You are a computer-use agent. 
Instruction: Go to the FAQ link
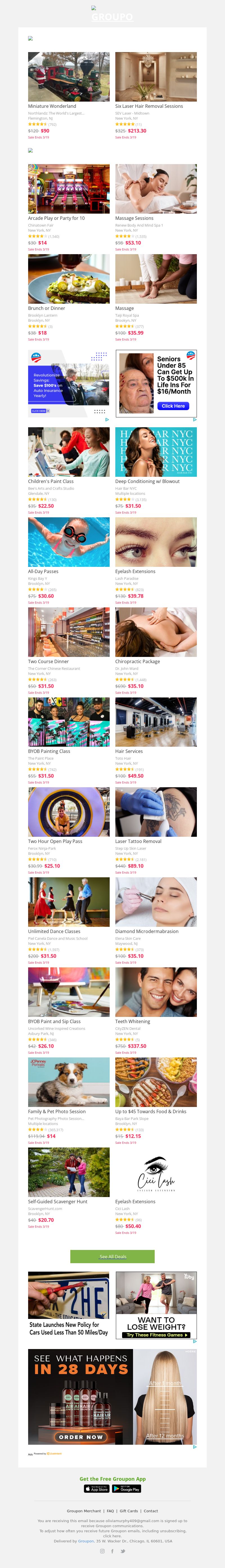pos(110,1511)
